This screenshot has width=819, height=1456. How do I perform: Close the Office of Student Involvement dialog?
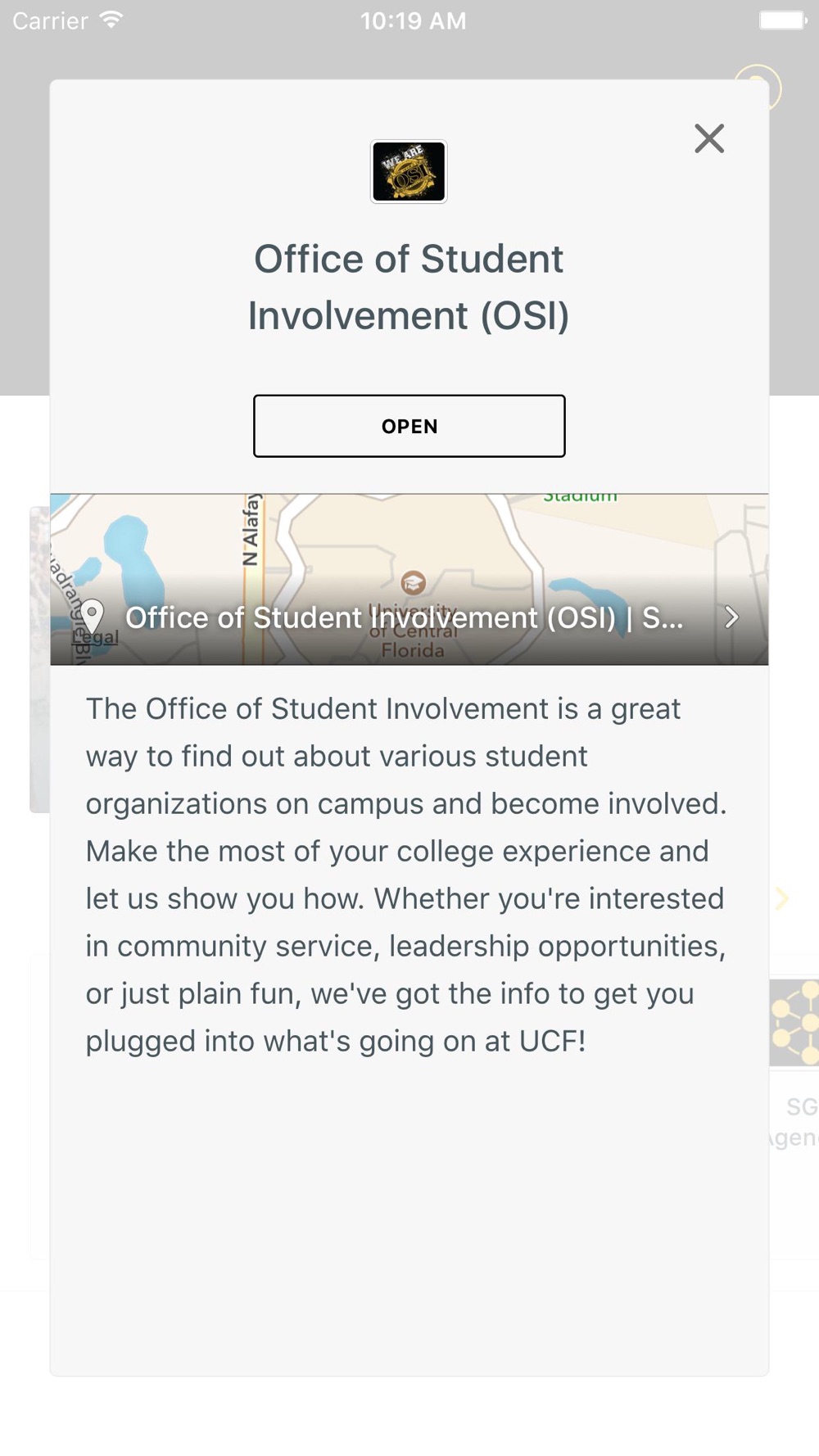[x=709, y=138]
